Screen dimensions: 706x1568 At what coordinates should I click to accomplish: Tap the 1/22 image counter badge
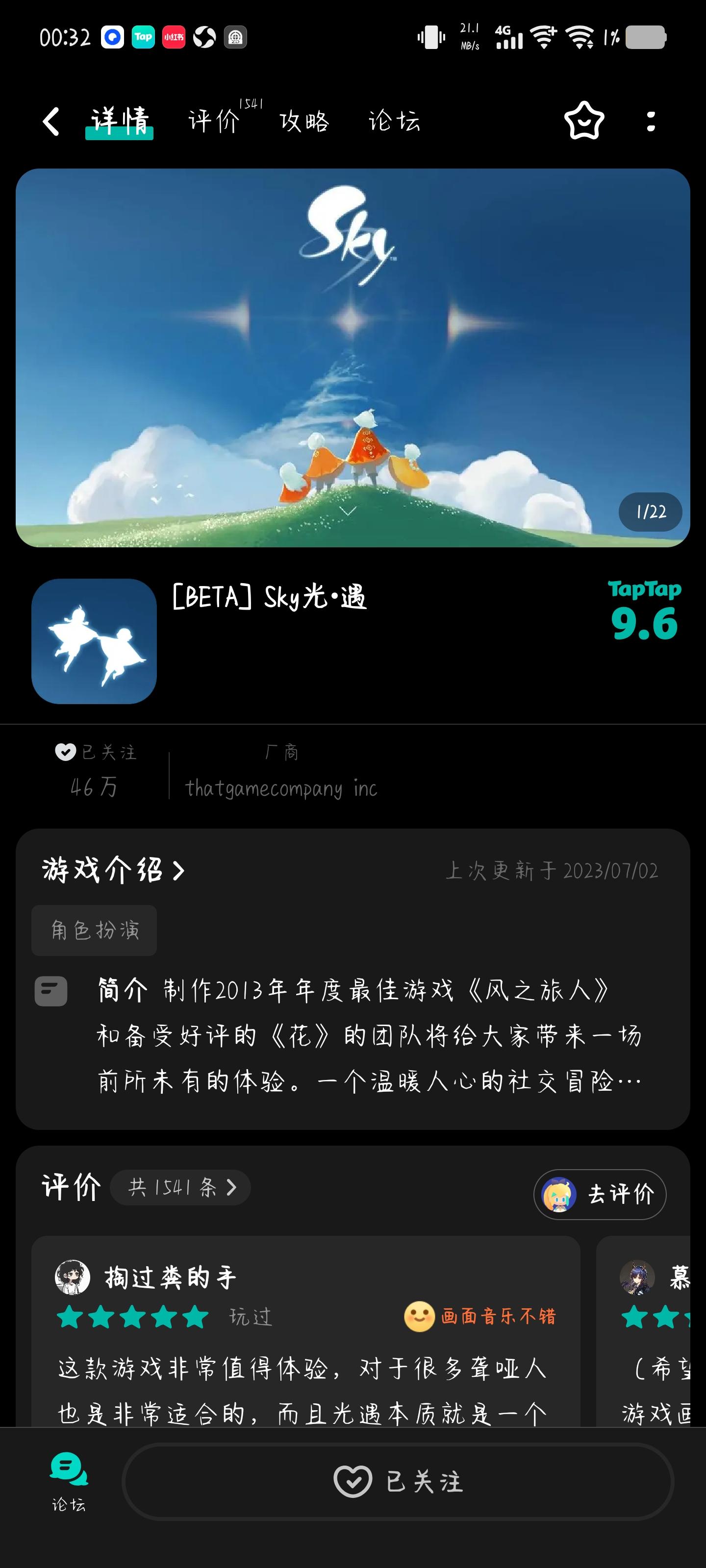click(x=650, y=513)
